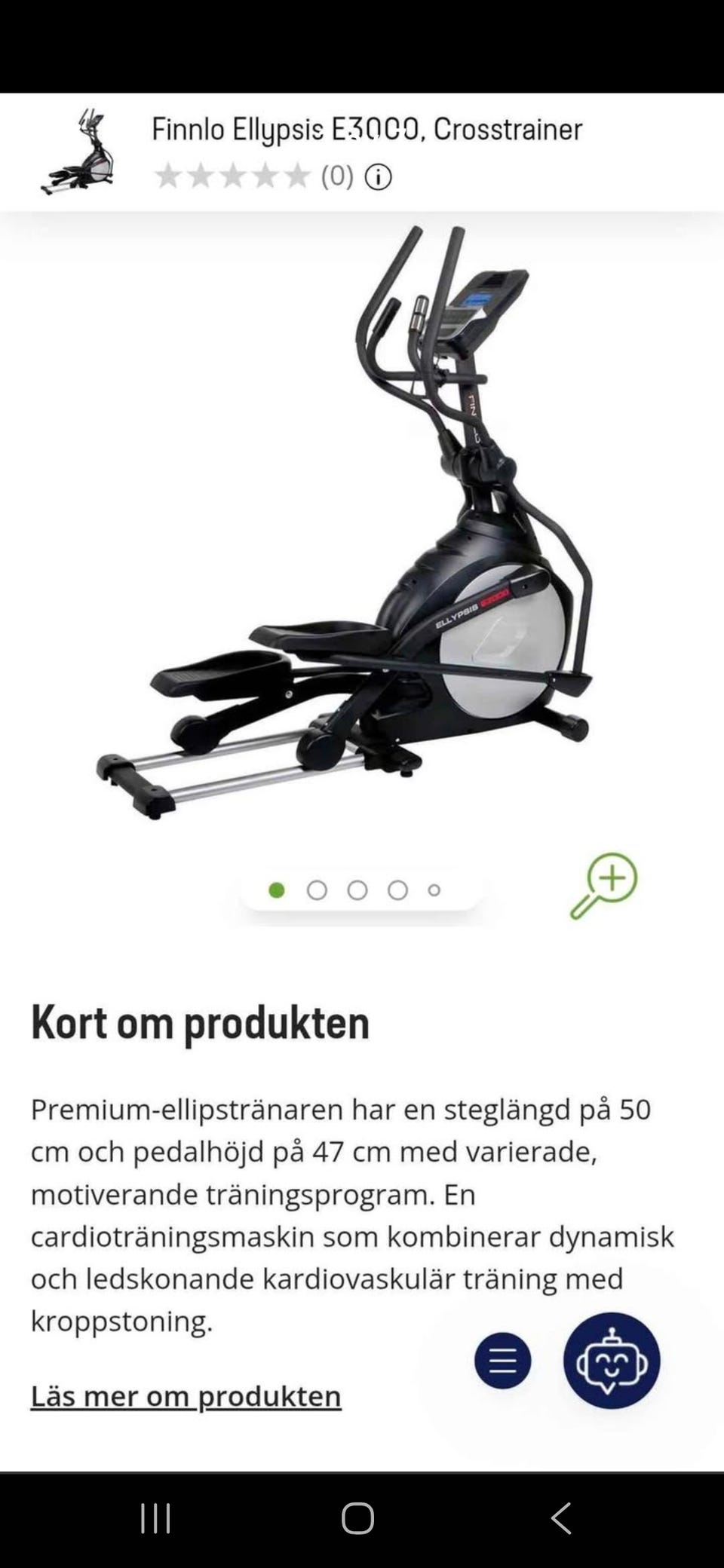Tap the info icon beside the rating
Viewport: 724px width, 1568px height.
tap(377, 176)
